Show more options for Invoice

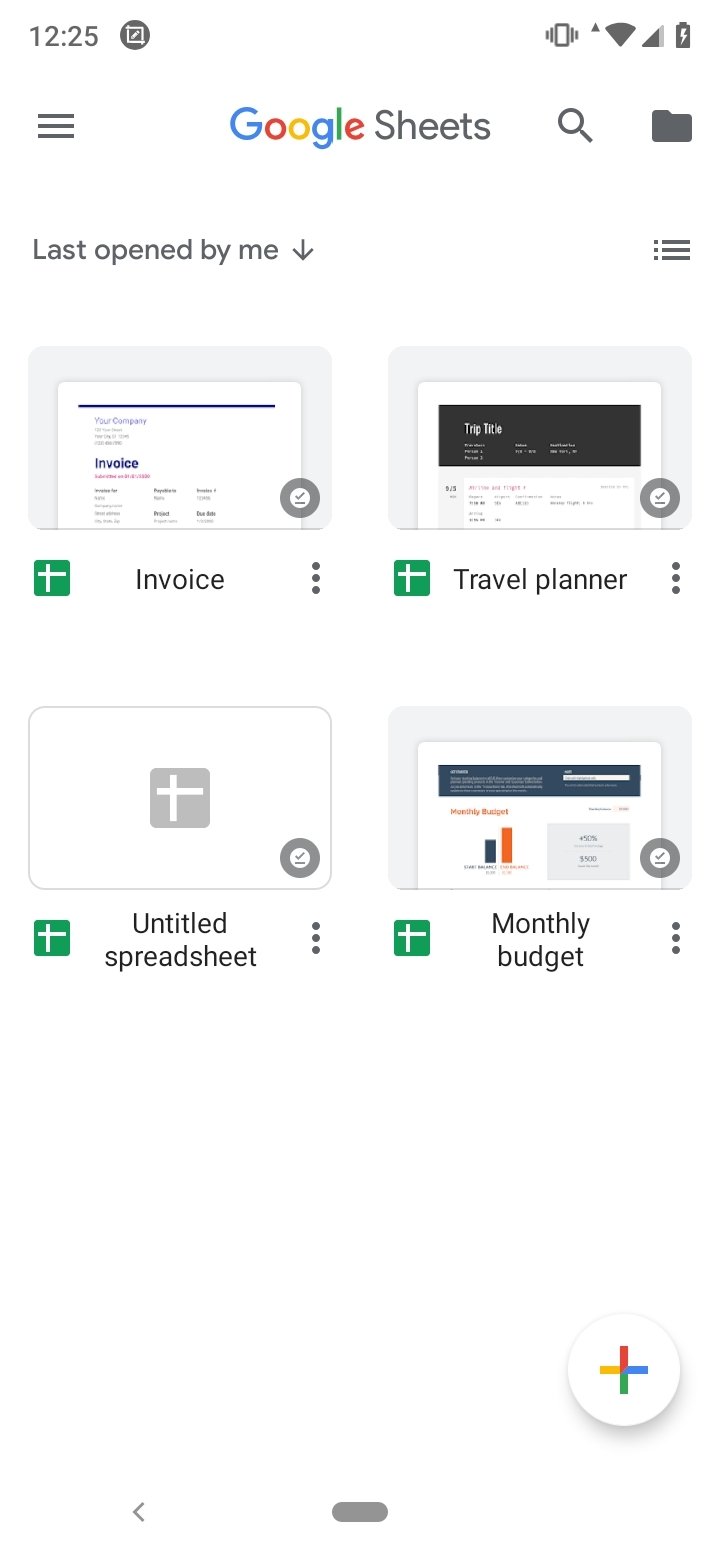click(x=316, y=579)
